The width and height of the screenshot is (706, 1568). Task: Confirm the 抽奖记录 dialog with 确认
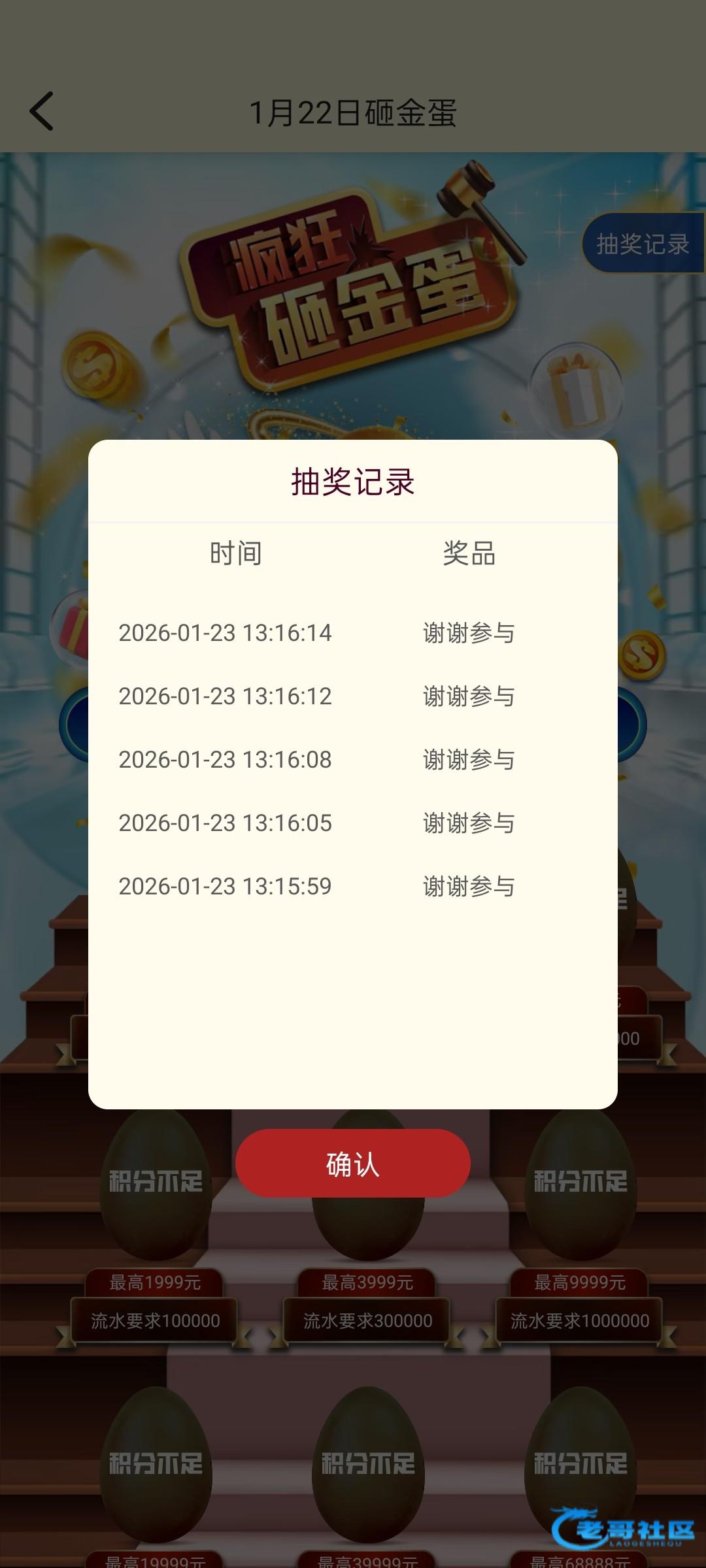[352, 1164]
